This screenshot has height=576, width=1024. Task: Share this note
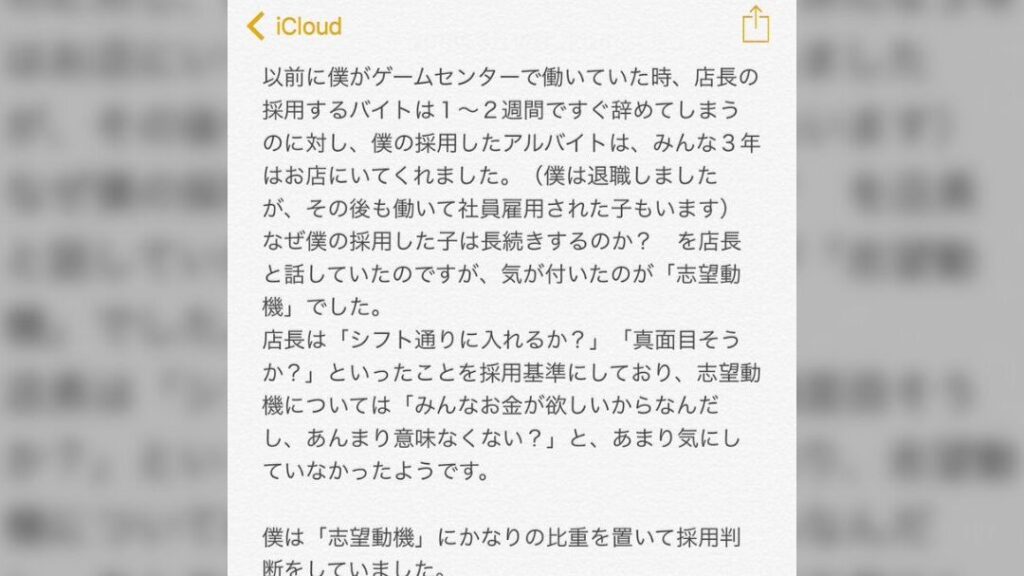pyautogui.click(x=755, y=24)
